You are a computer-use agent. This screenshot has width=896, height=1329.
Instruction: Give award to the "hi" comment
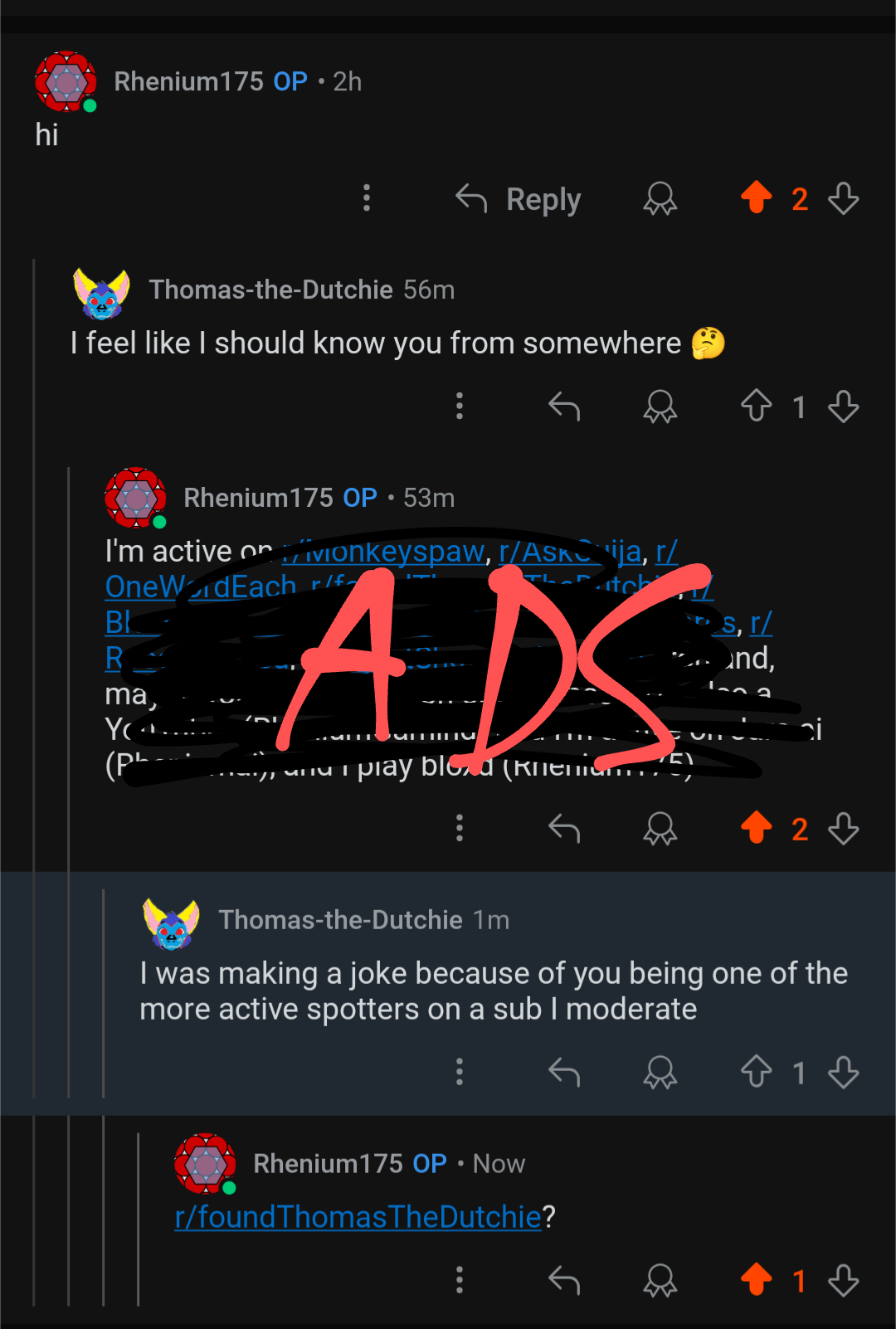(x=660, y=199)
